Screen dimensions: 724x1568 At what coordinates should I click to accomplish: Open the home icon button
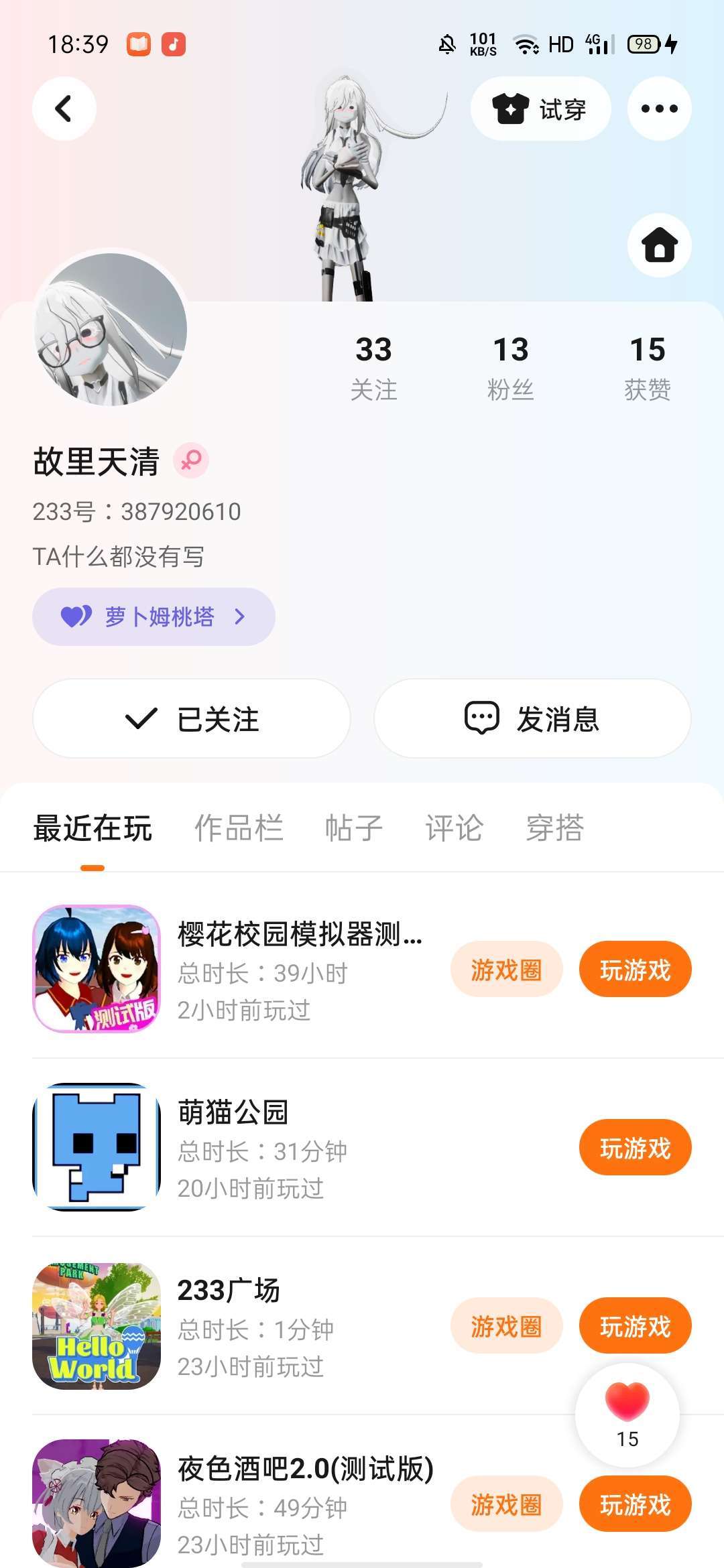(x=659, y=245)
